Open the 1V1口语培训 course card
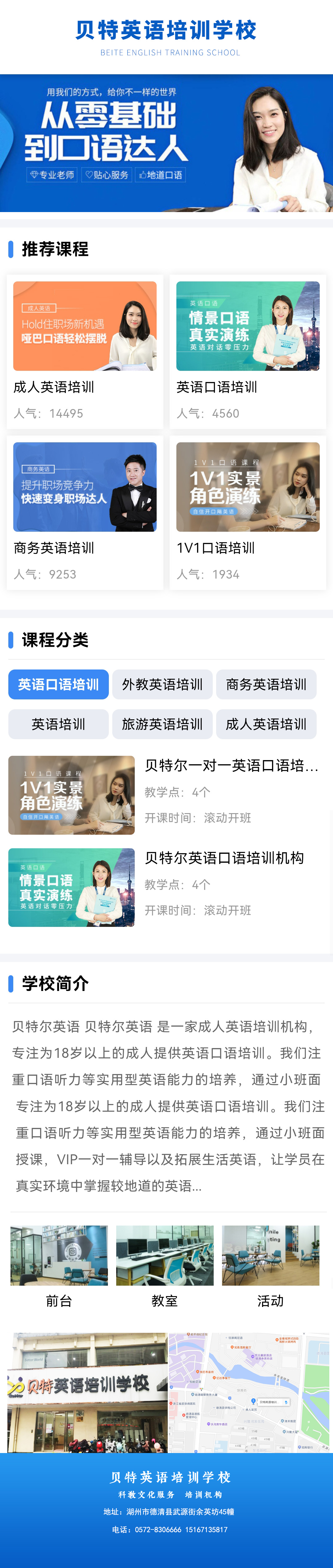This screenshot has width=333, height=1568. (x=248, y=511)
